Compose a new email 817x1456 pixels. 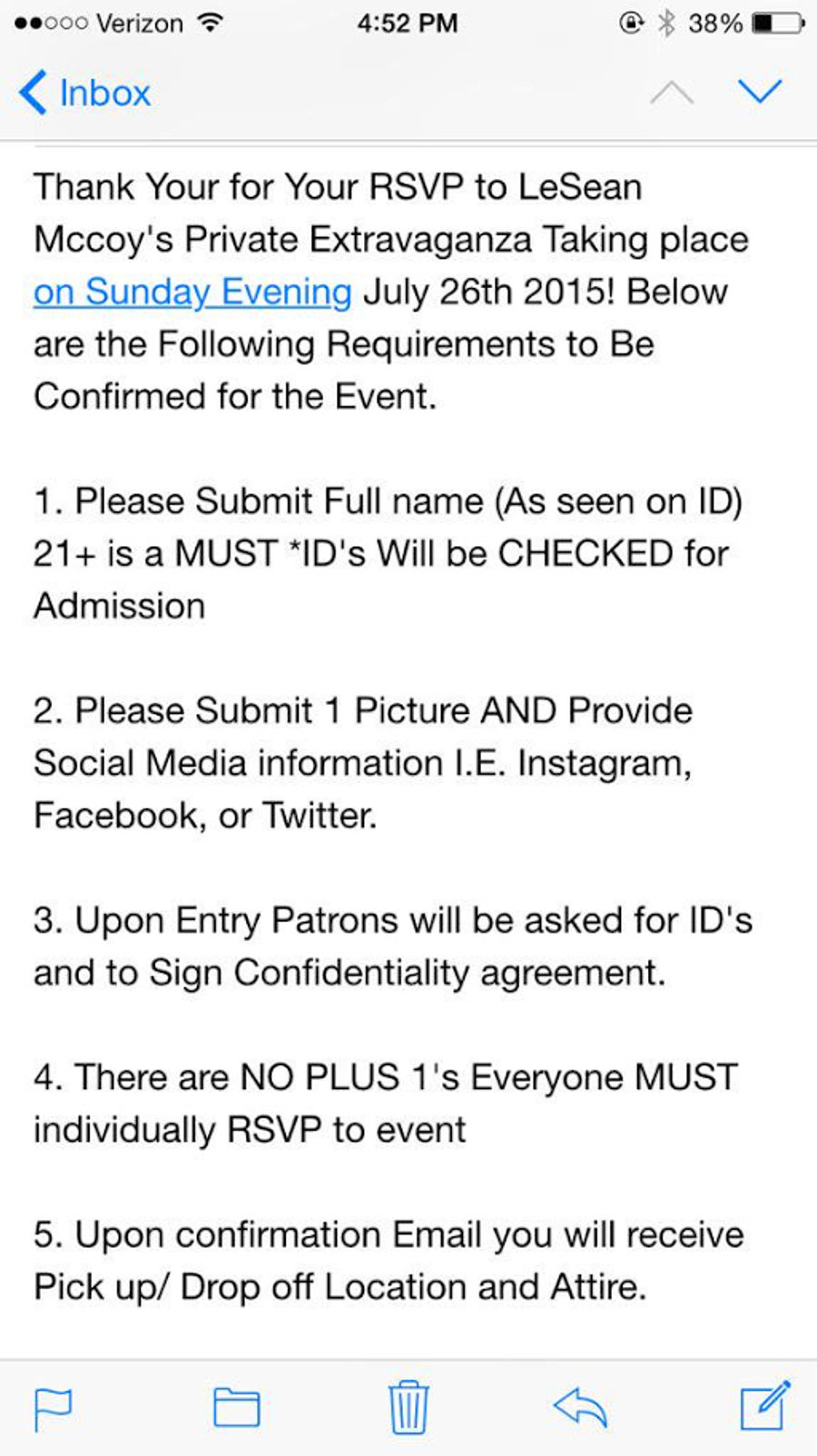764,1406
